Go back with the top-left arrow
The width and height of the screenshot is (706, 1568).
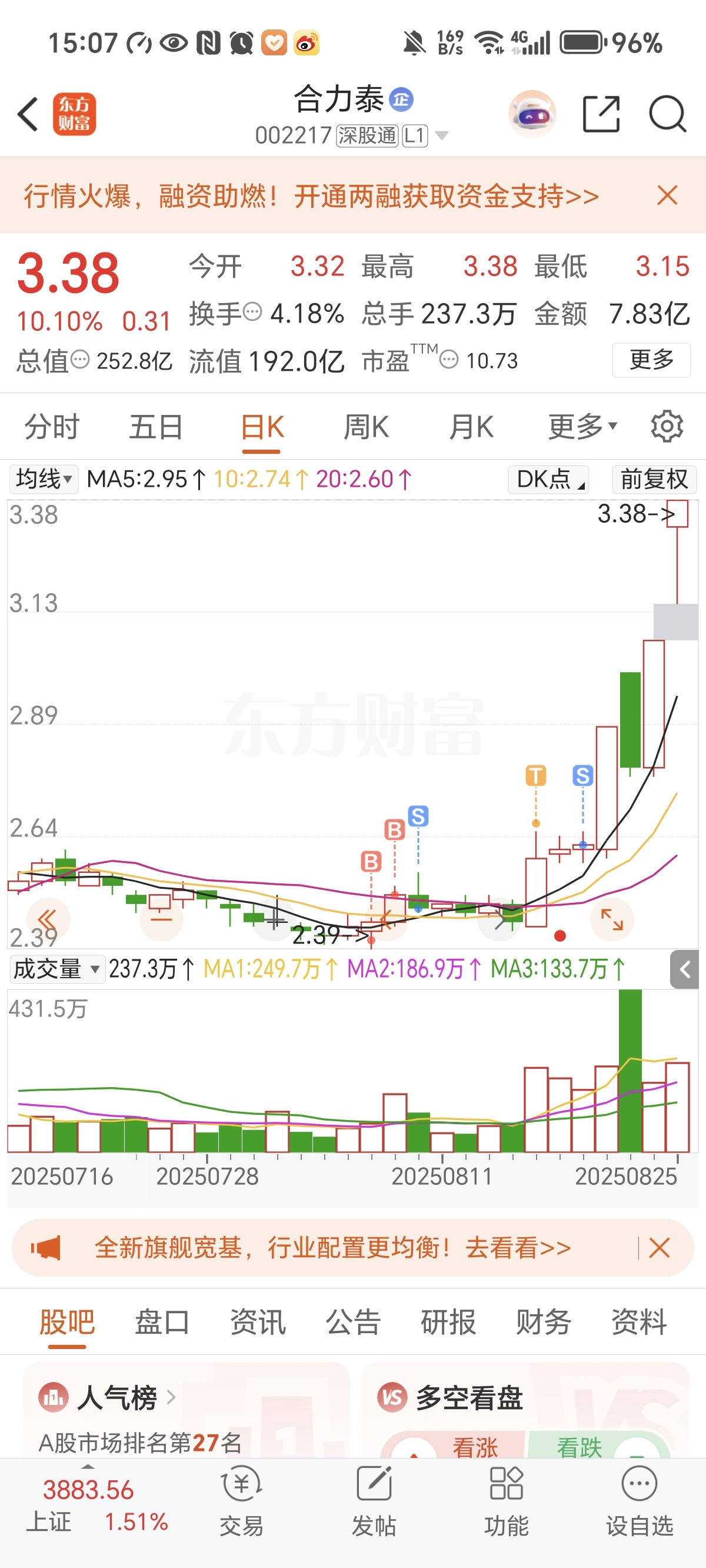pyautogui.click(x=28, y=114)
